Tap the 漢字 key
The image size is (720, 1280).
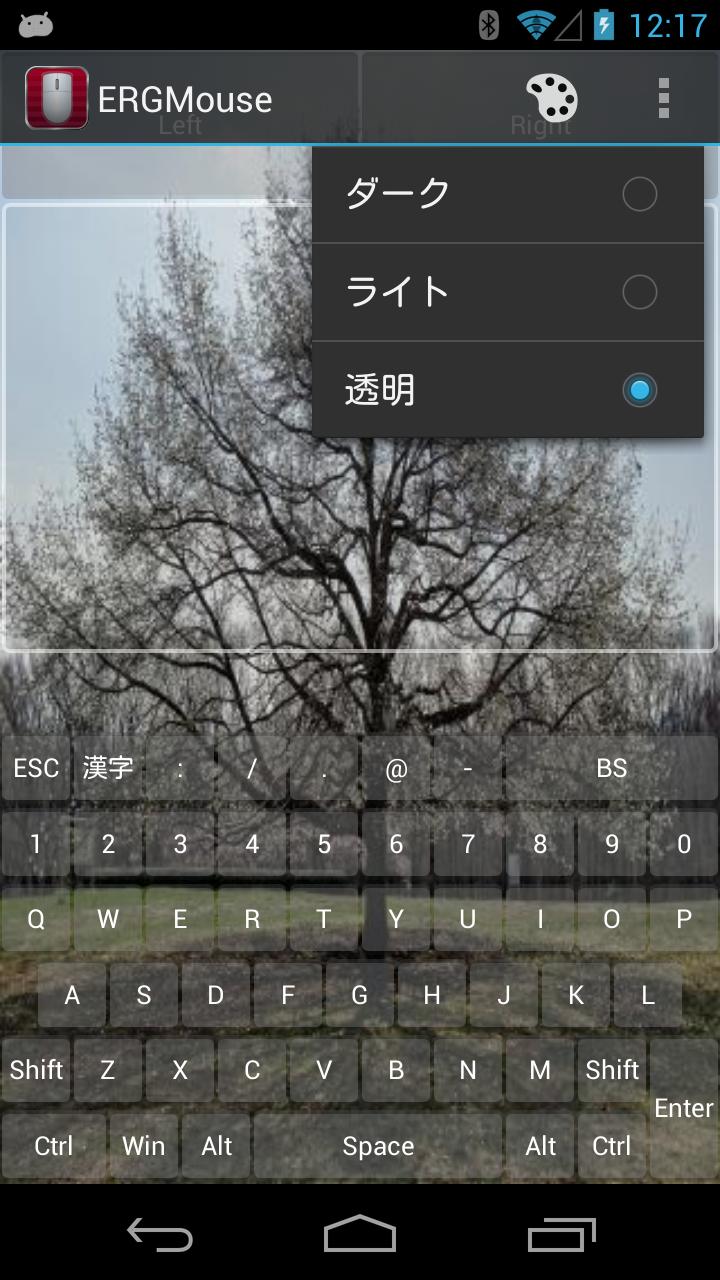click(x=108, y=768)
